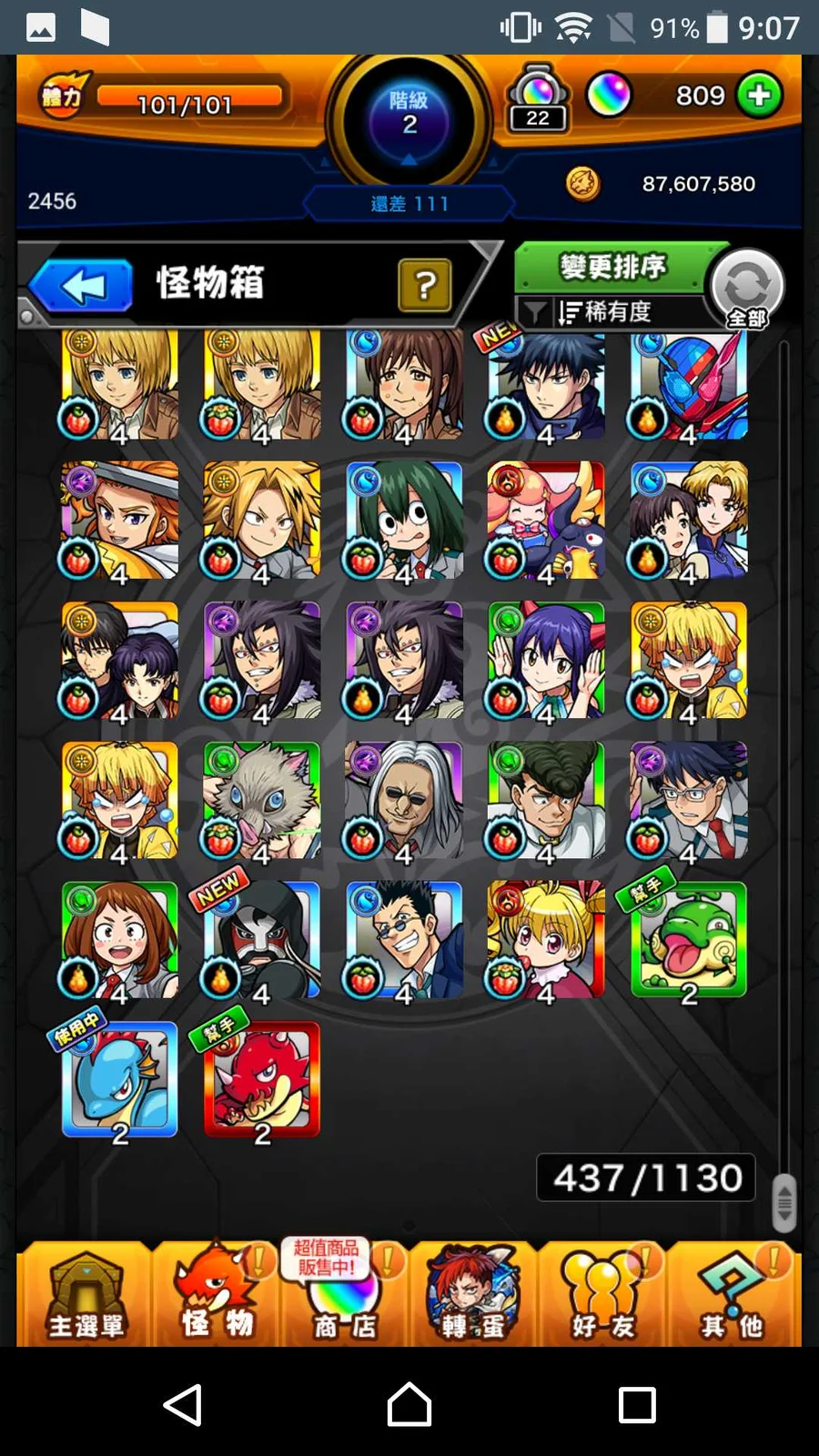Open the 其他 others tab
The image size is (819, 1456).
[731, 1297]
